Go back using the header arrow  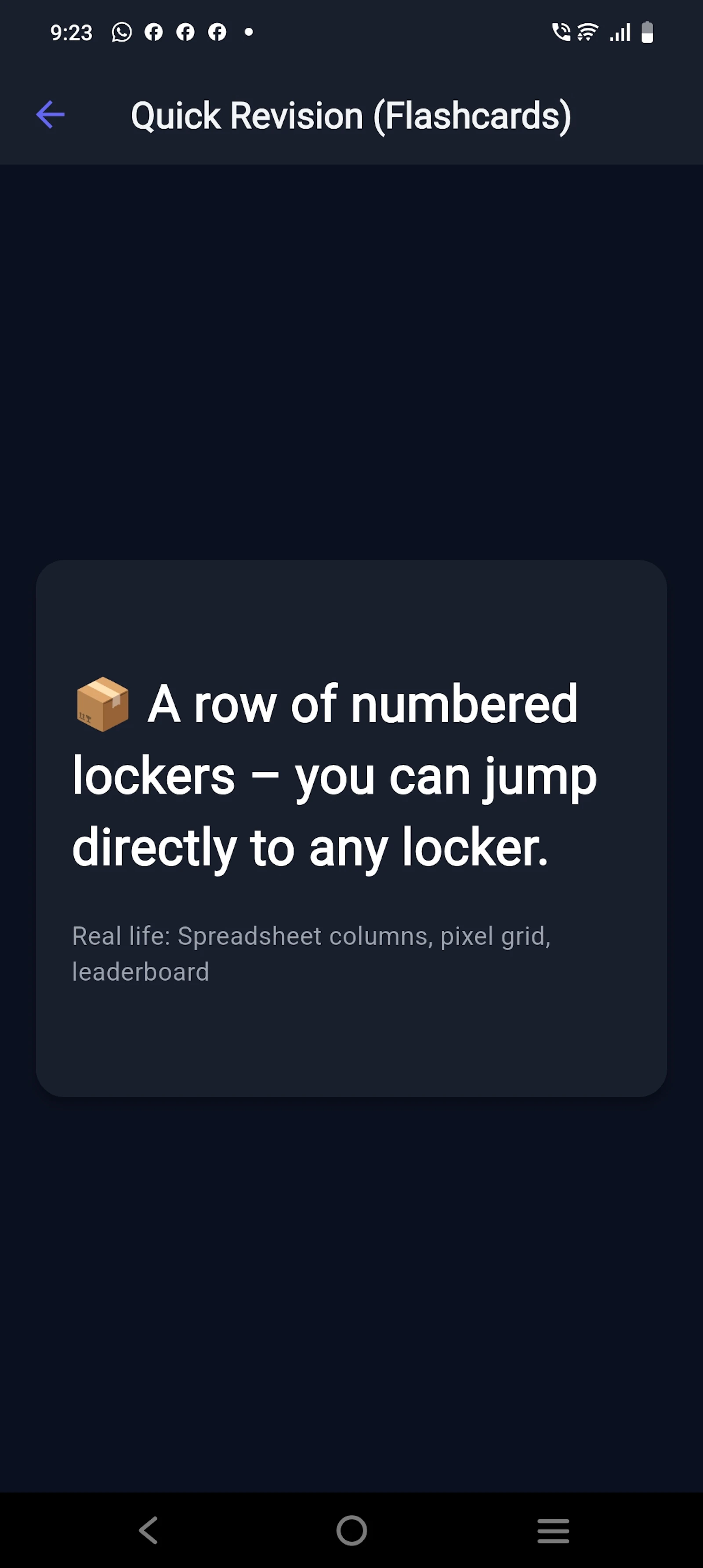50,115
